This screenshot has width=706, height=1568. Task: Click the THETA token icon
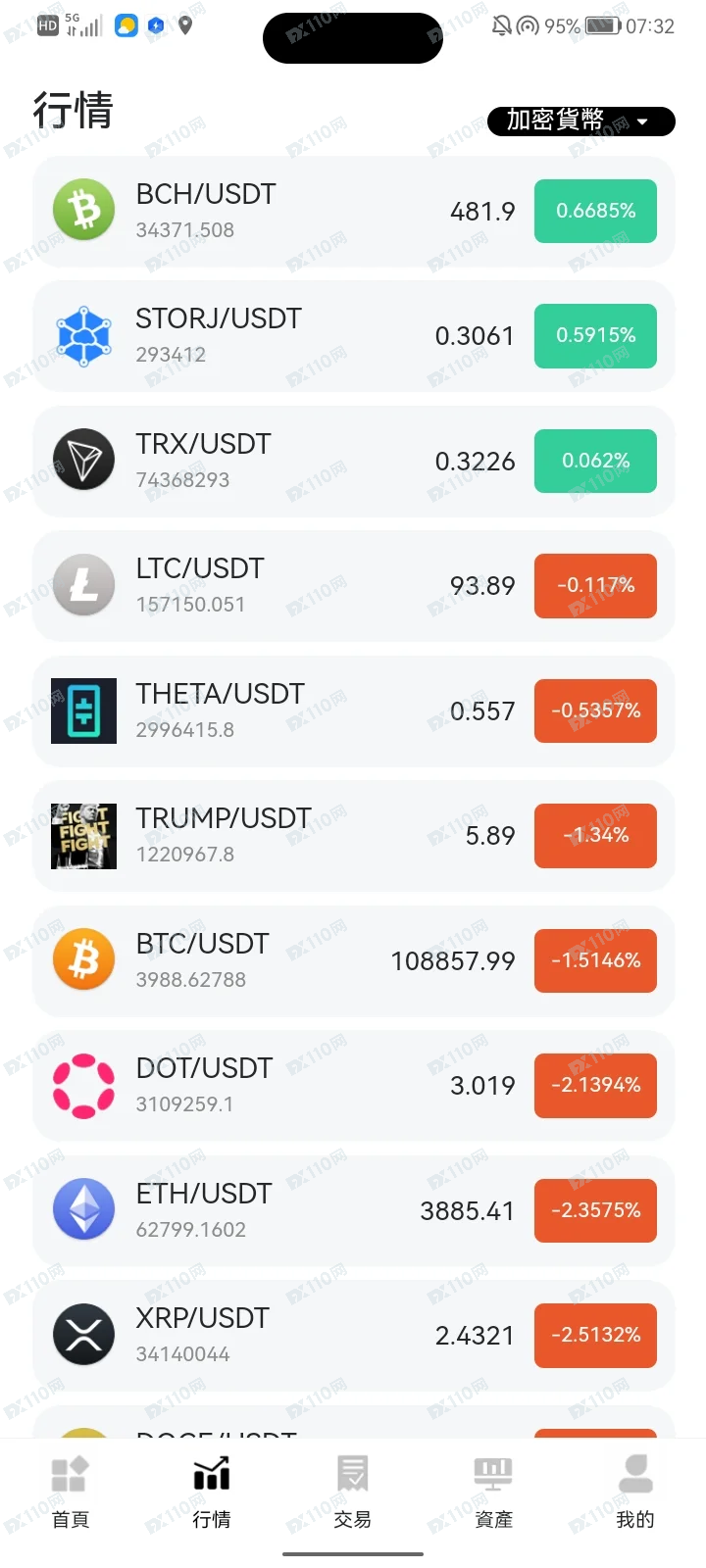(x=83, y=710)
